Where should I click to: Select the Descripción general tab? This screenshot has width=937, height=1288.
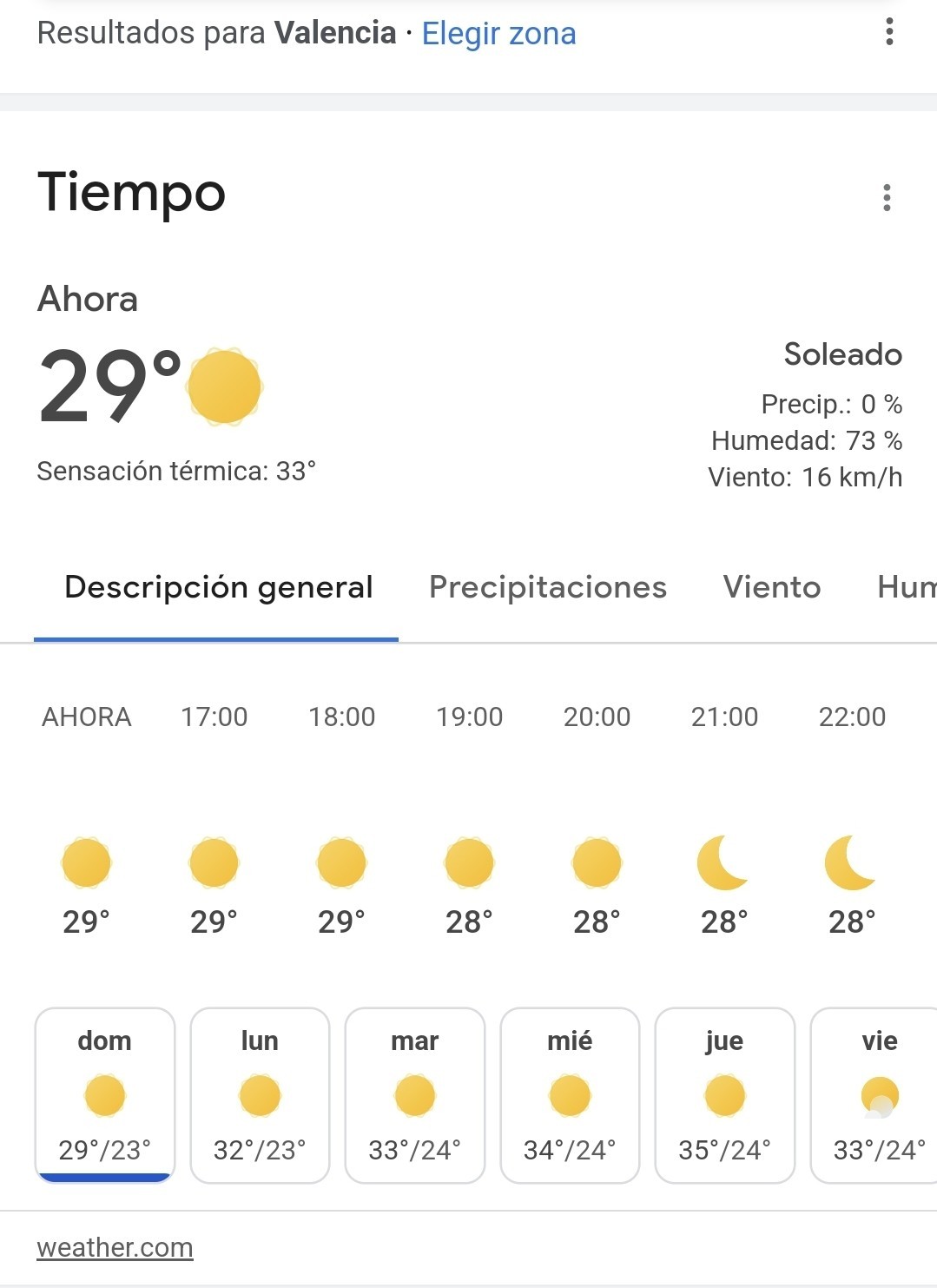click(218, 587)
